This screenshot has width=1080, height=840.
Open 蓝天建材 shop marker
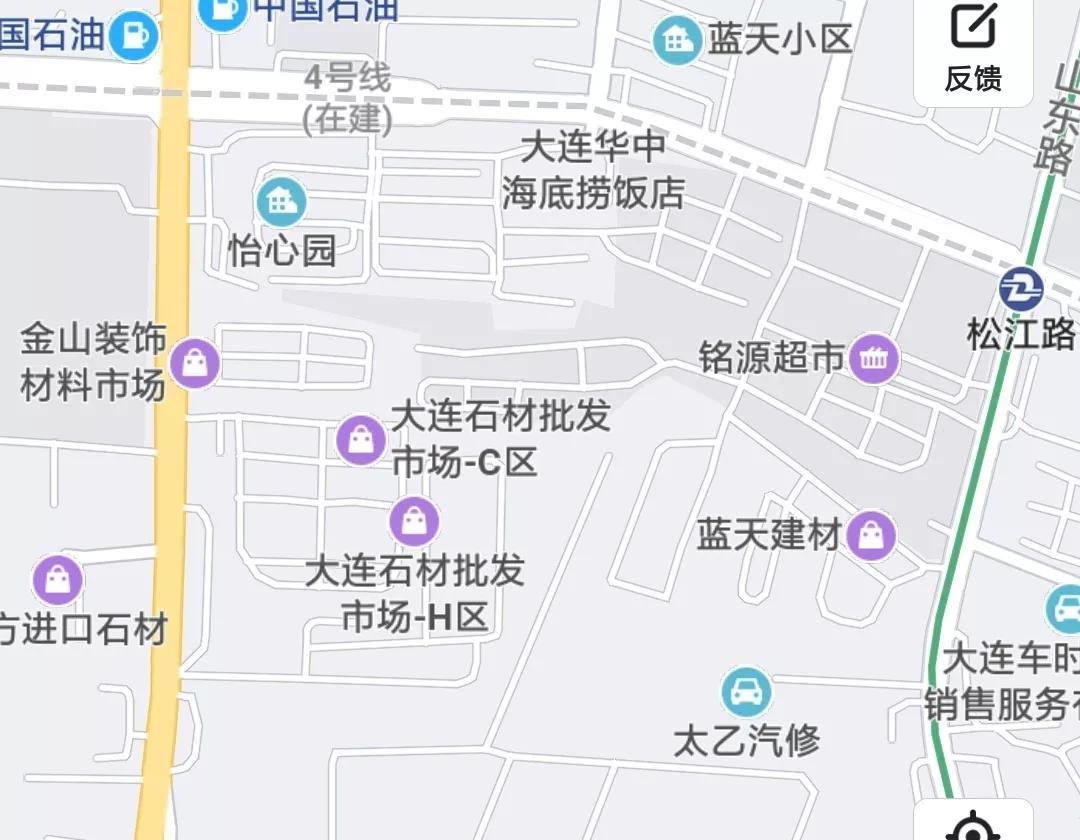pos(870,536)
